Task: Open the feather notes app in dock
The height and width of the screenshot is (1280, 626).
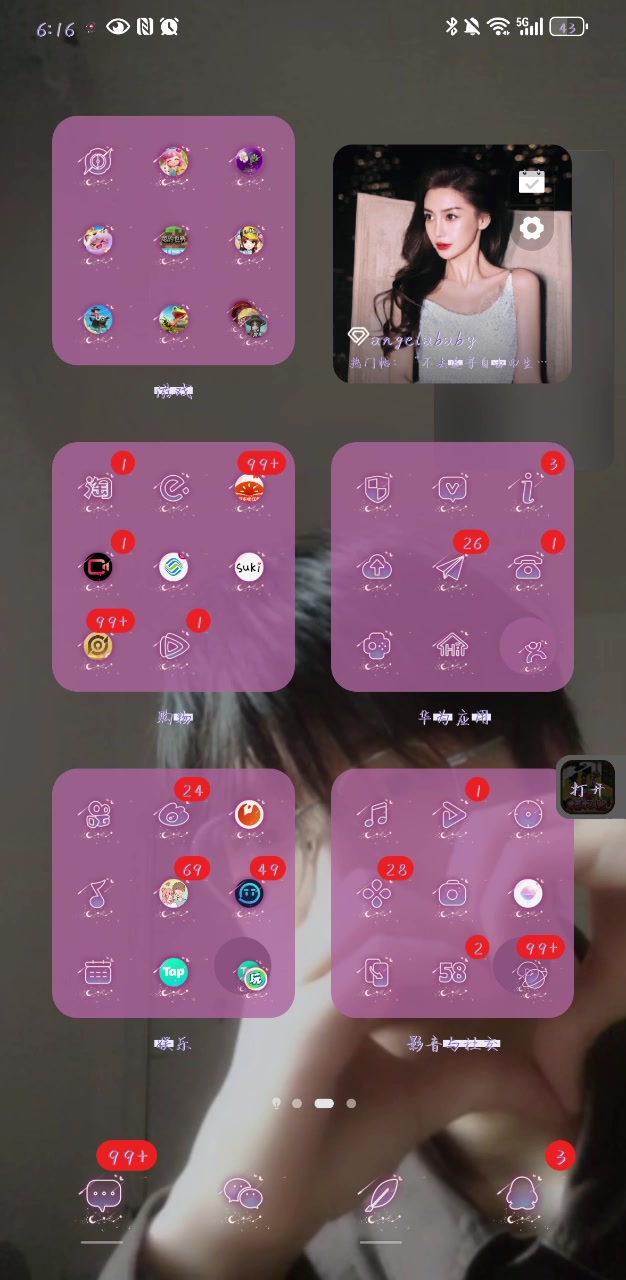Action: pos(381,1194)
